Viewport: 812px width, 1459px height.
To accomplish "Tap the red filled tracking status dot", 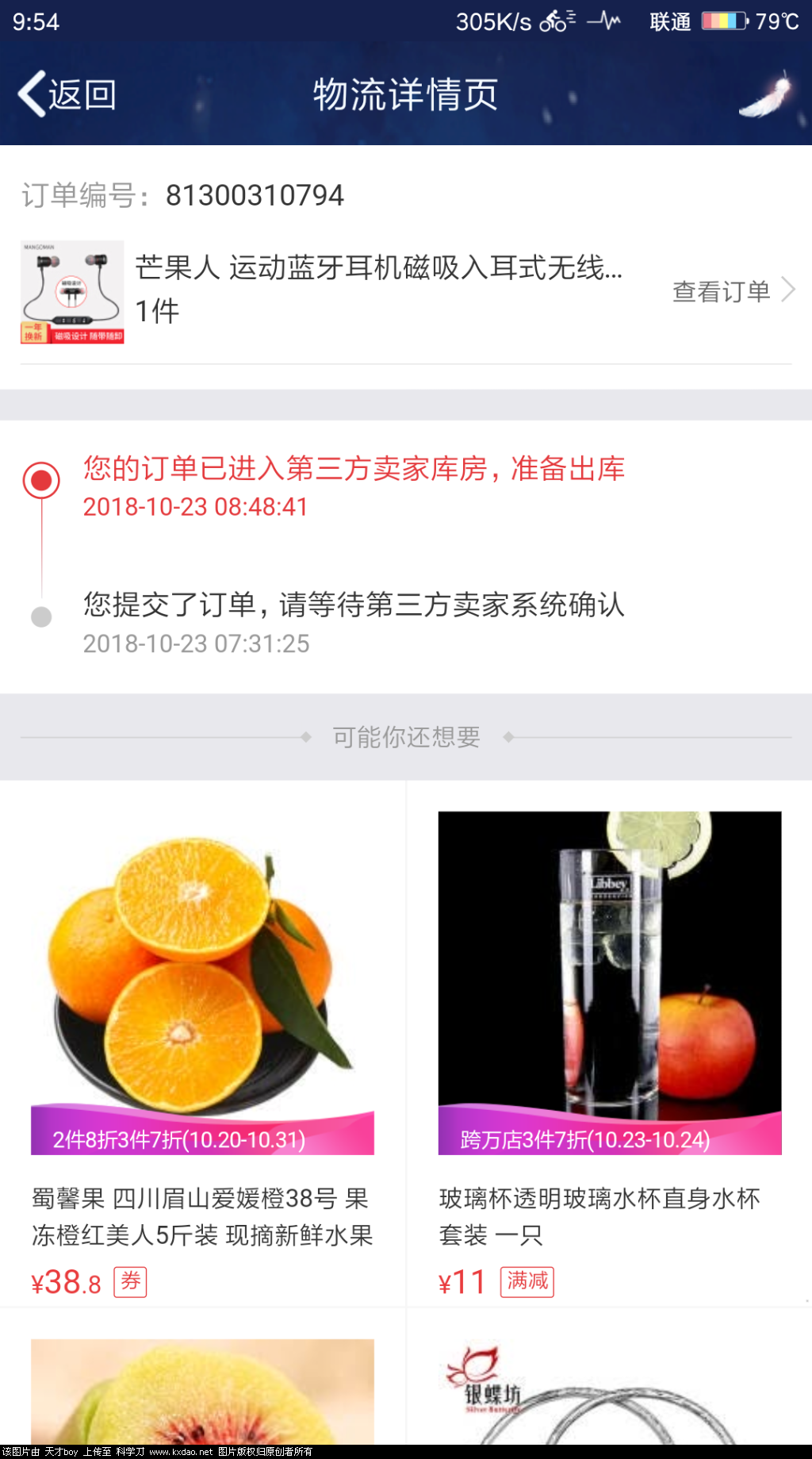I will tap(40, 477).
